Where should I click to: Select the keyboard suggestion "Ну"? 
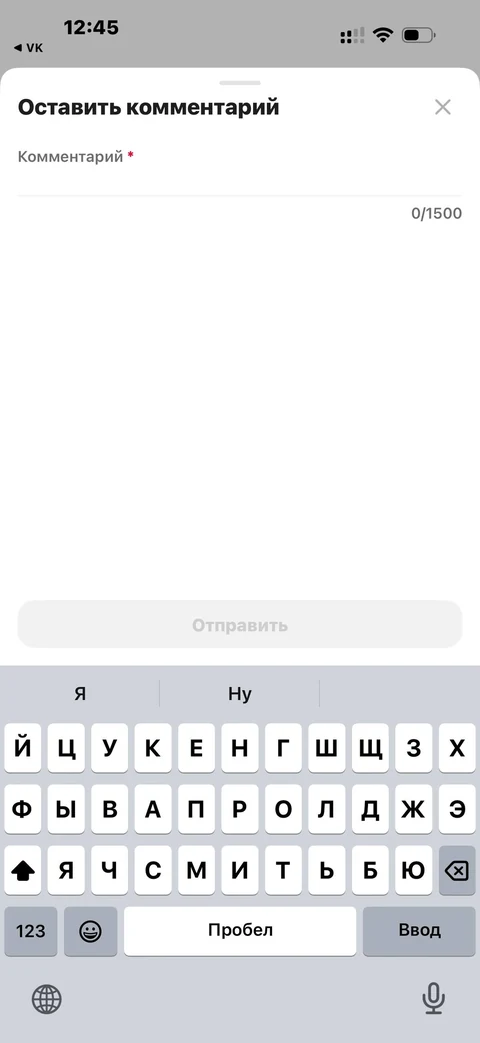pos(239,694)
